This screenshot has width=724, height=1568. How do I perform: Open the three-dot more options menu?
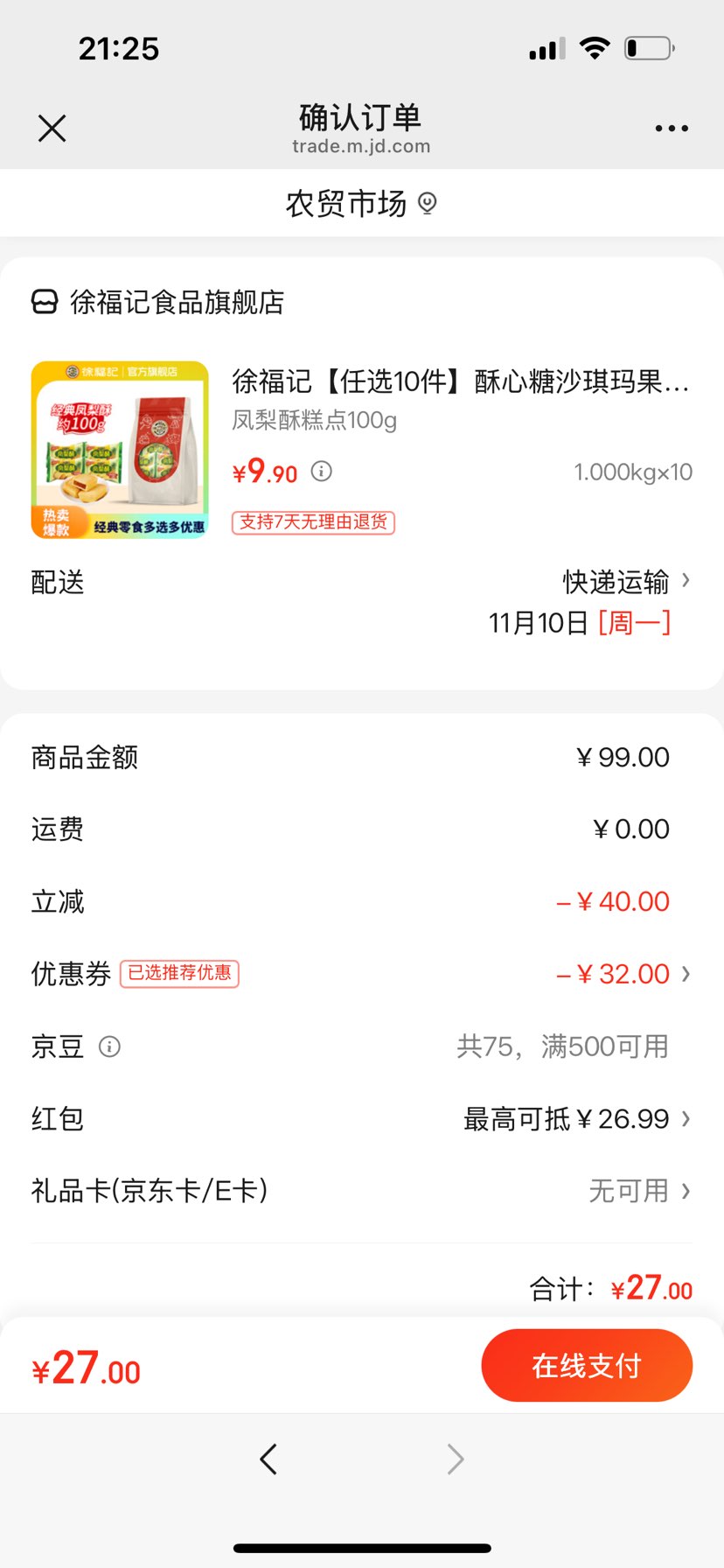click(671, 128)
